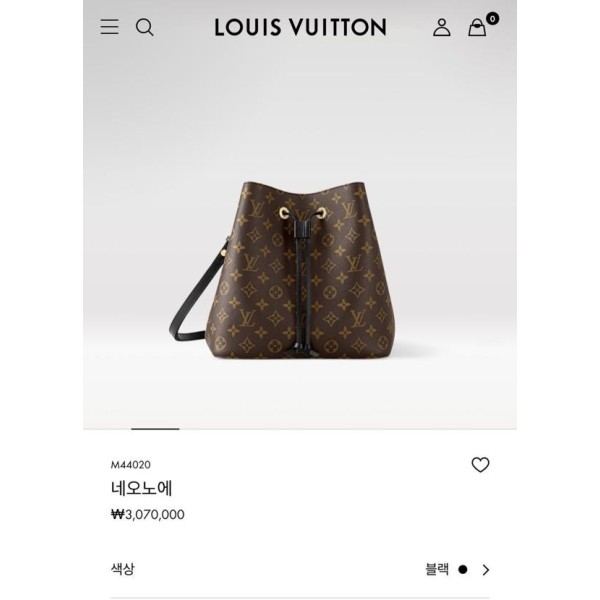Open the 색상 color selection row

coord(300,569)
